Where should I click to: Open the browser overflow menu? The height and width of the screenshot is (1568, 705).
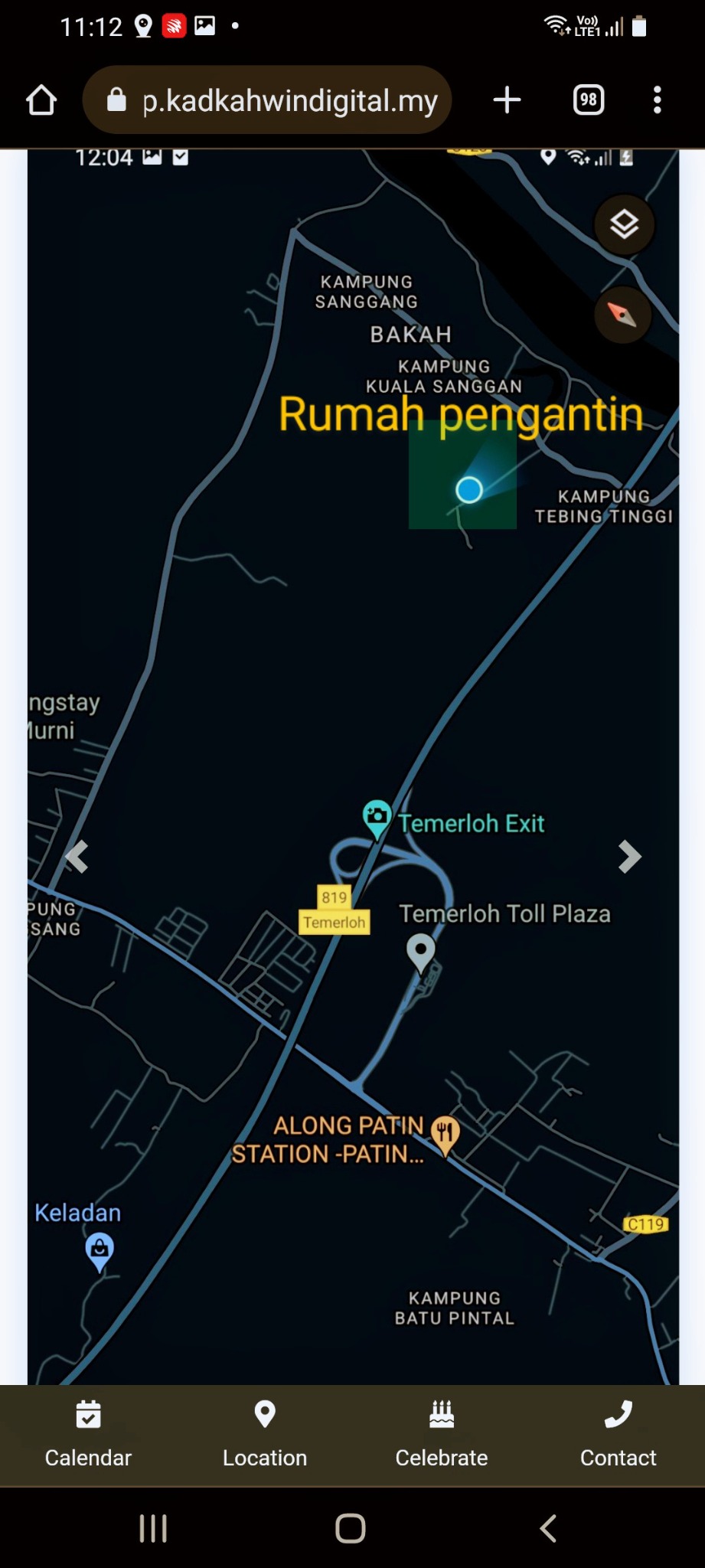[657, 100]
